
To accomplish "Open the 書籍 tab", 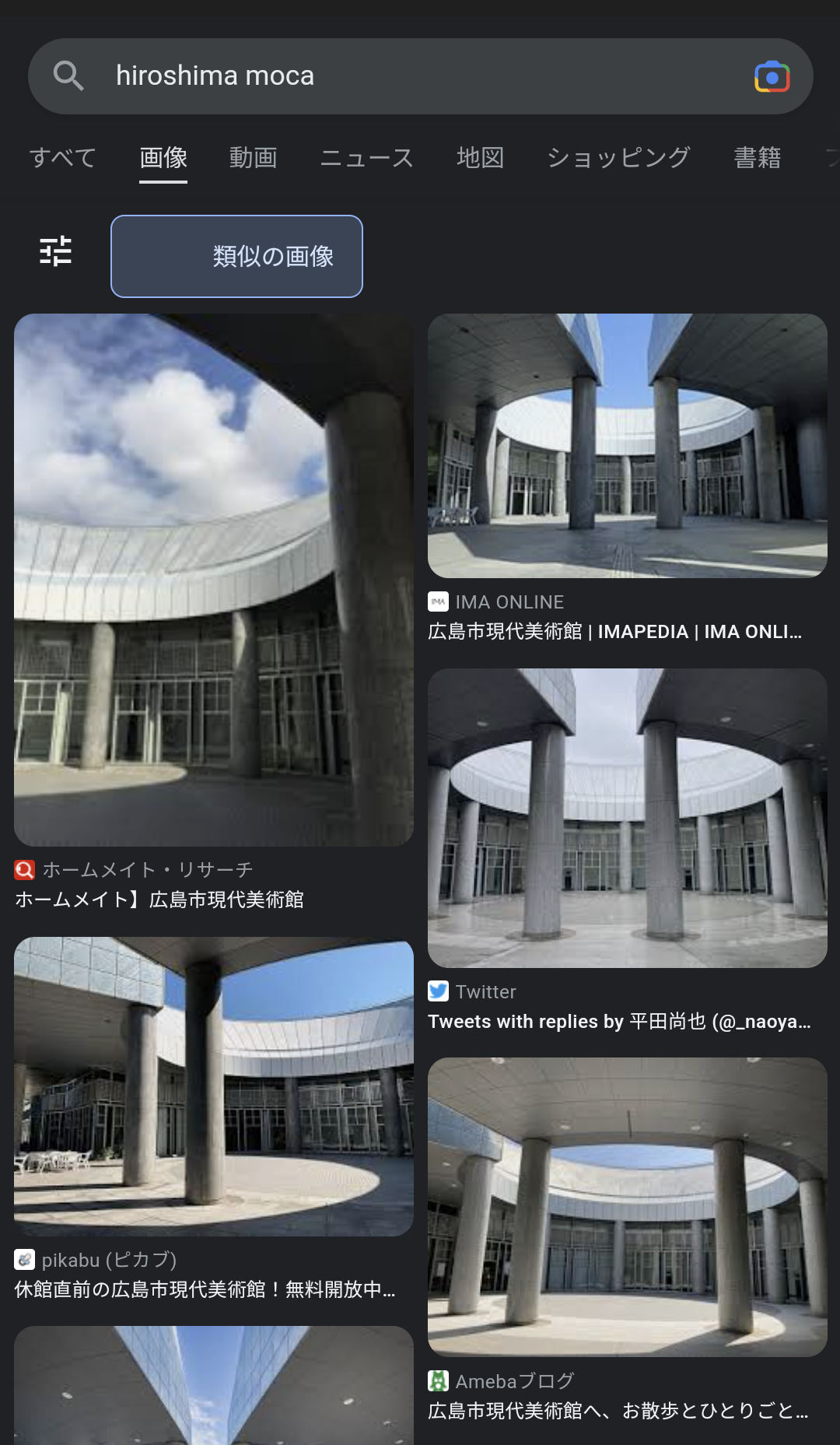I will 757,158.
